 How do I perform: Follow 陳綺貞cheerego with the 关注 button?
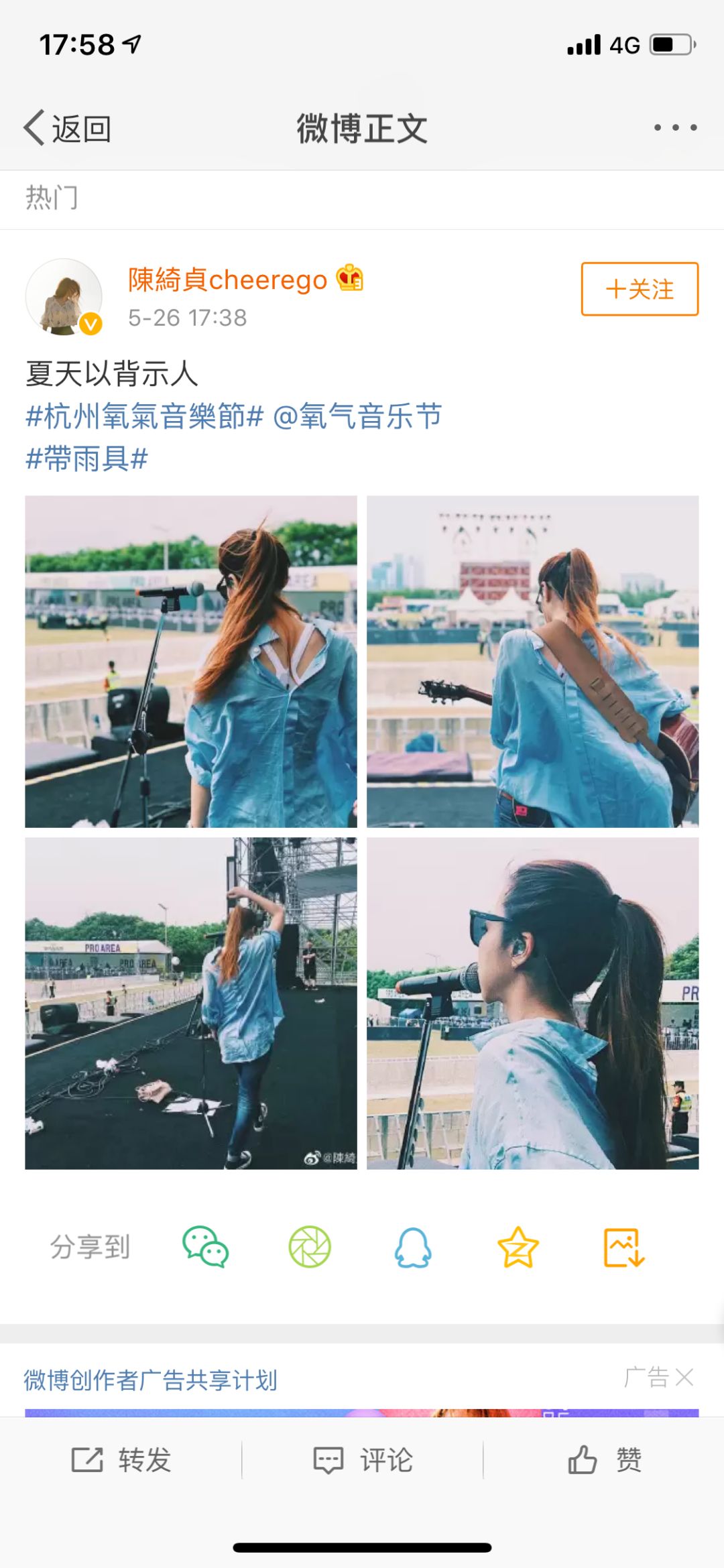tap(640, 289)
